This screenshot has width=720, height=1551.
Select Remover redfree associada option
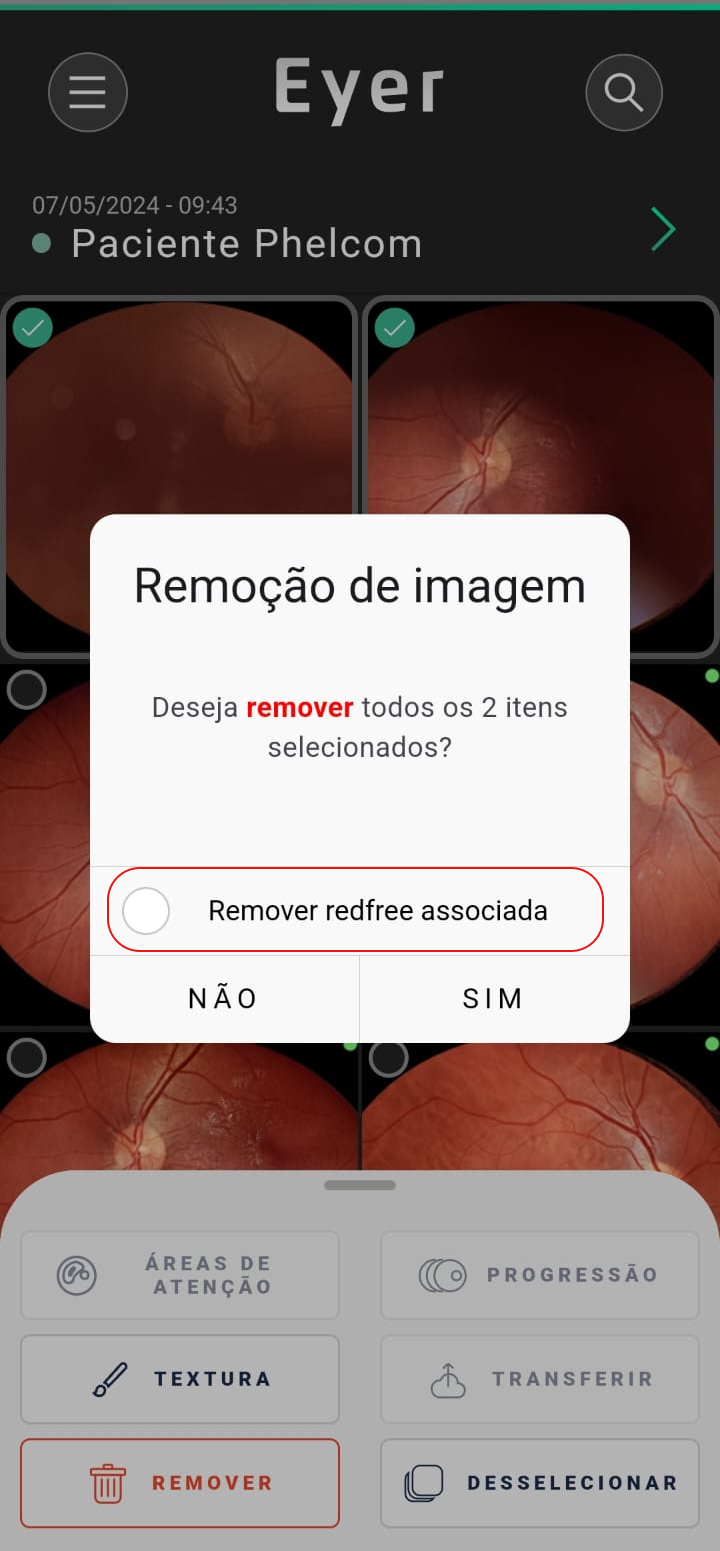coord(147,911)
